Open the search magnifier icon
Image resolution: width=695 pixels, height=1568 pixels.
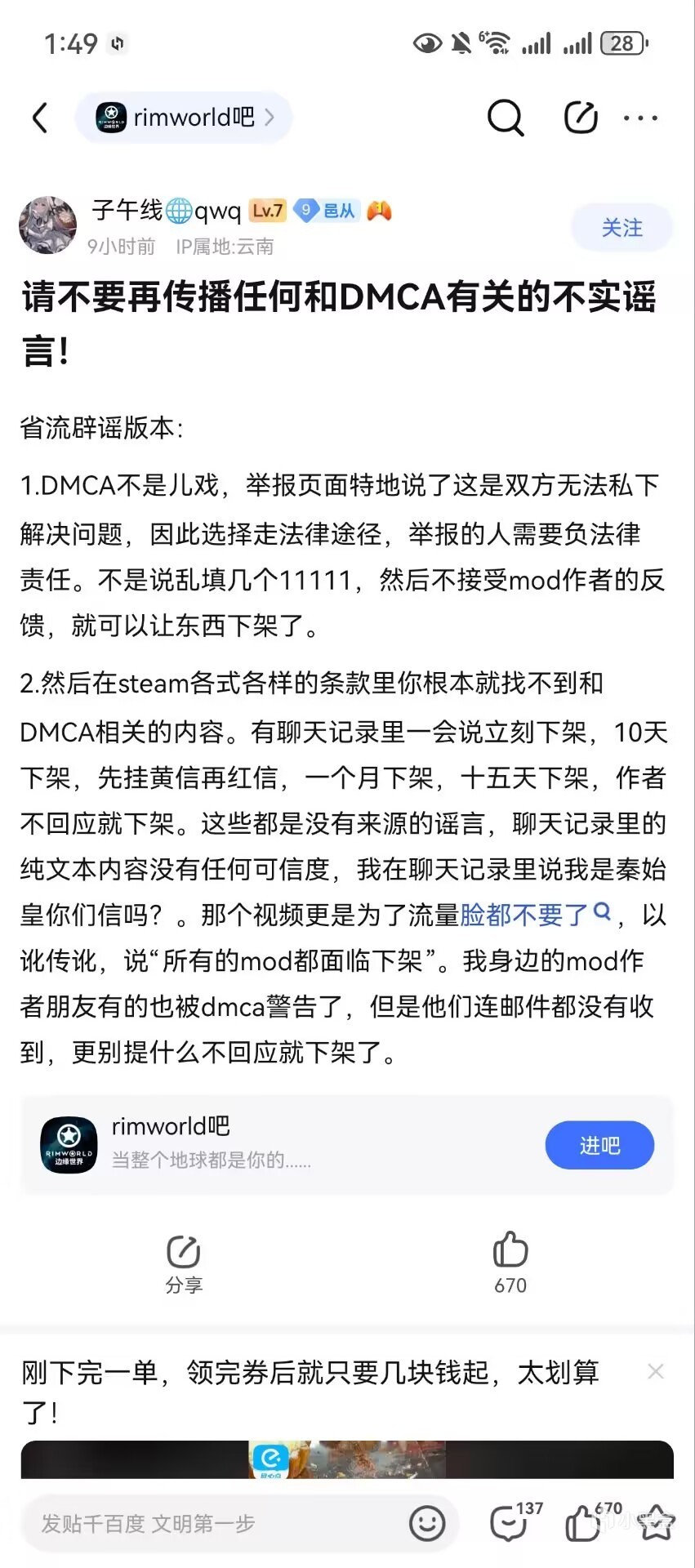[x=506, y=118]
